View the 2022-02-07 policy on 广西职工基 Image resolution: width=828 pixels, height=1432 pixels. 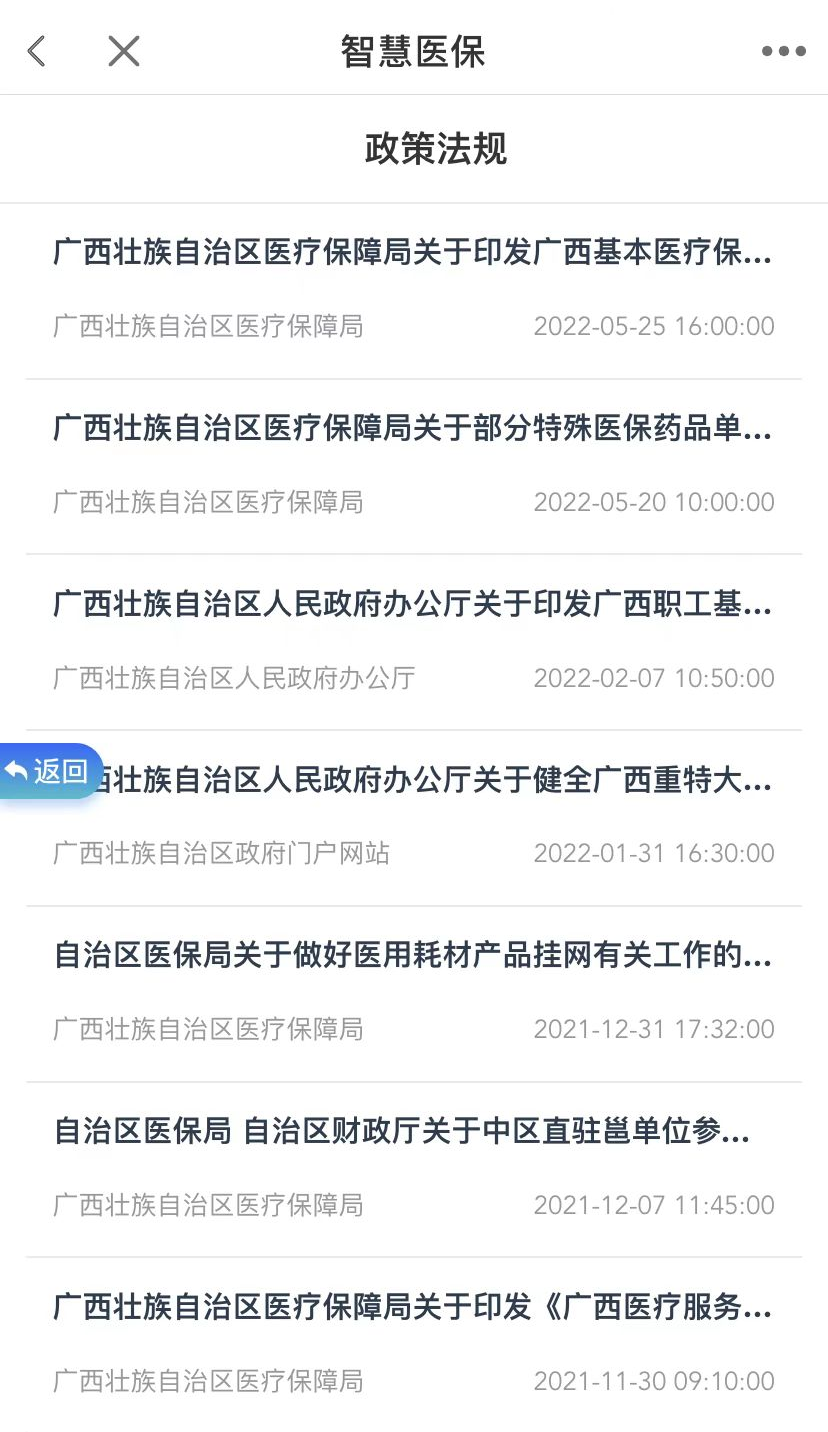[x=413, y=642]
